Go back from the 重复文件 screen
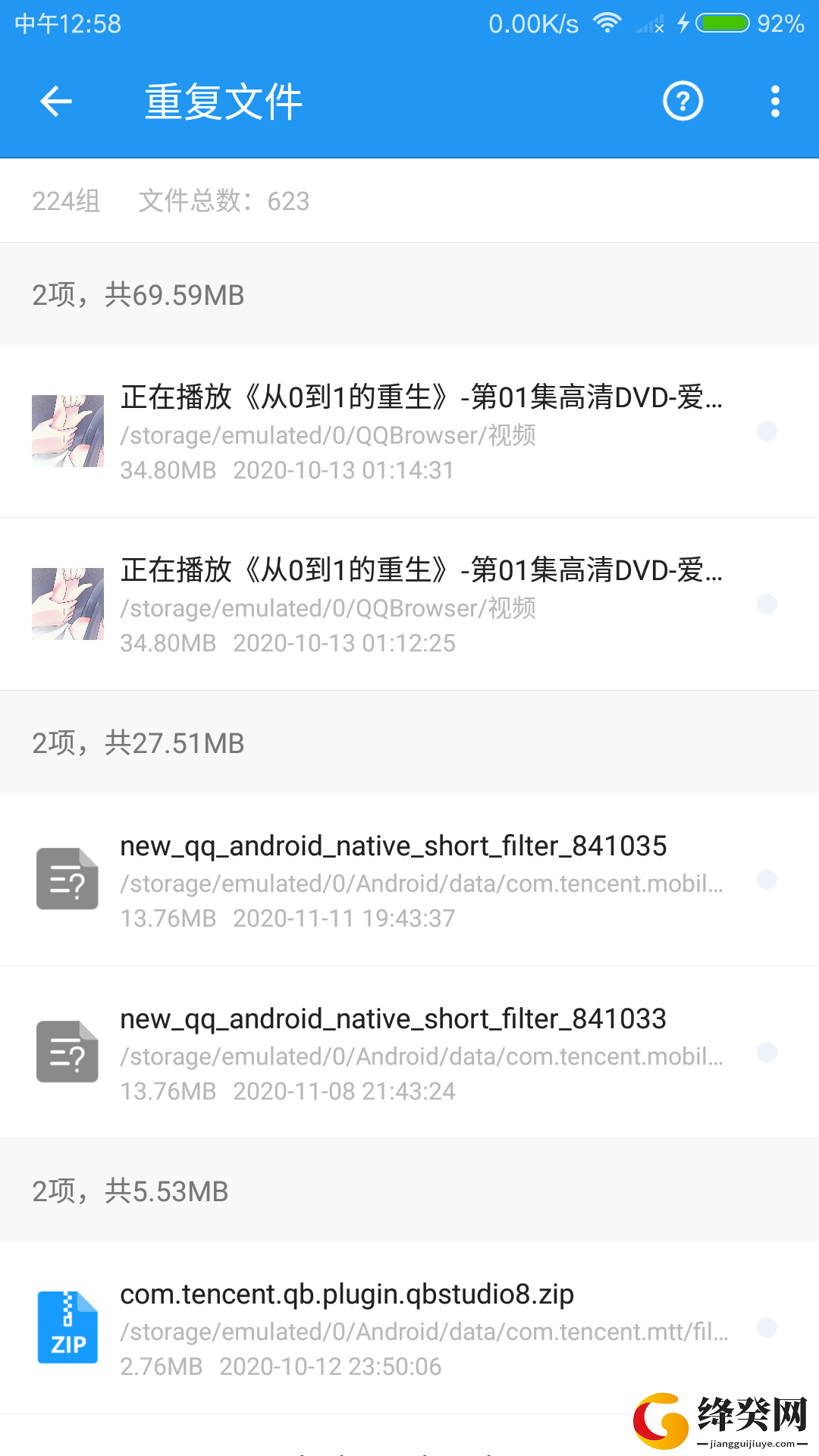The image size is (819, 1456). 56,102
